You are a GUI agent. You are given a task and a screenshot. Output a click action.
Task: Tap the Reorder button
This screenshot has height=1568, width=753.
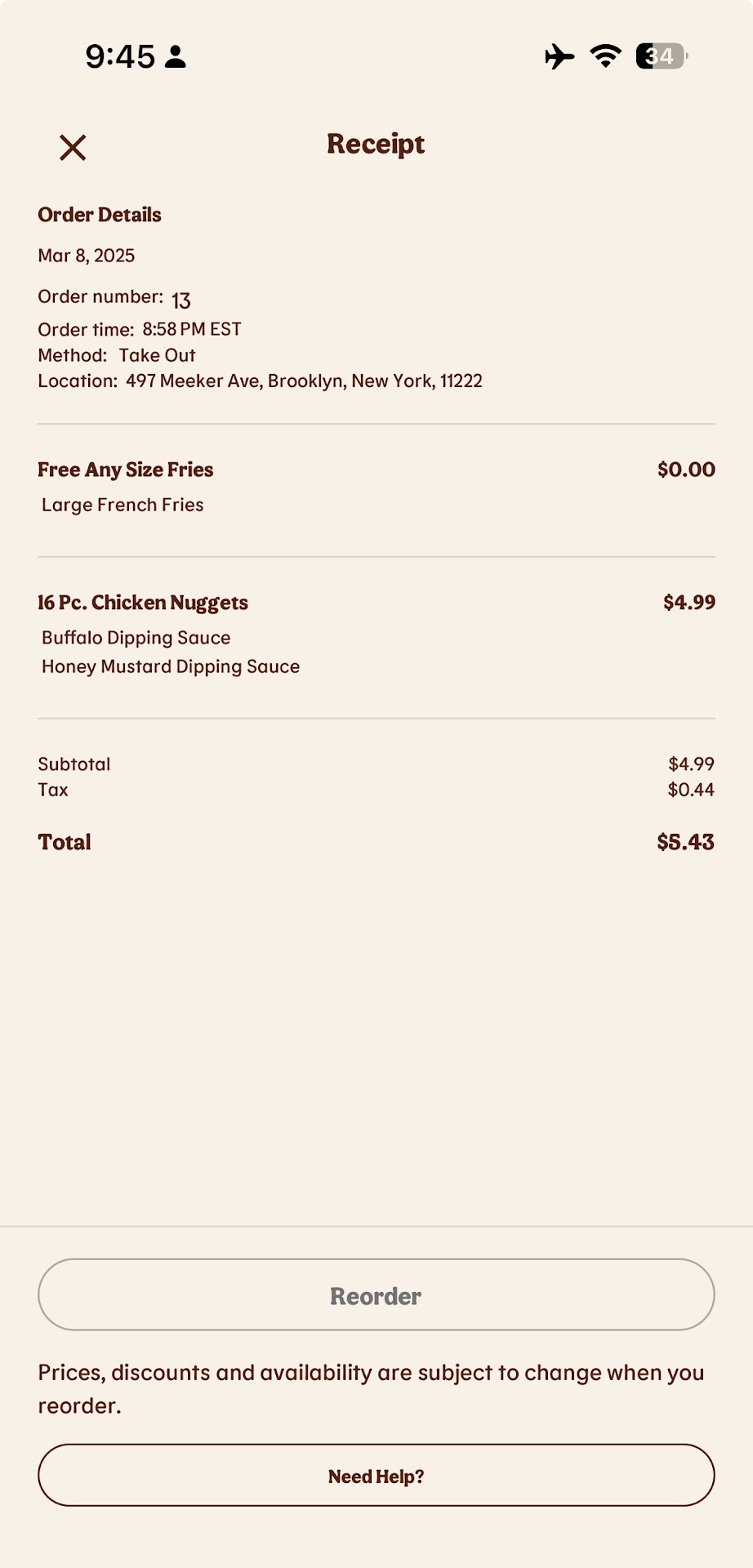click(x=376, y=1295)
